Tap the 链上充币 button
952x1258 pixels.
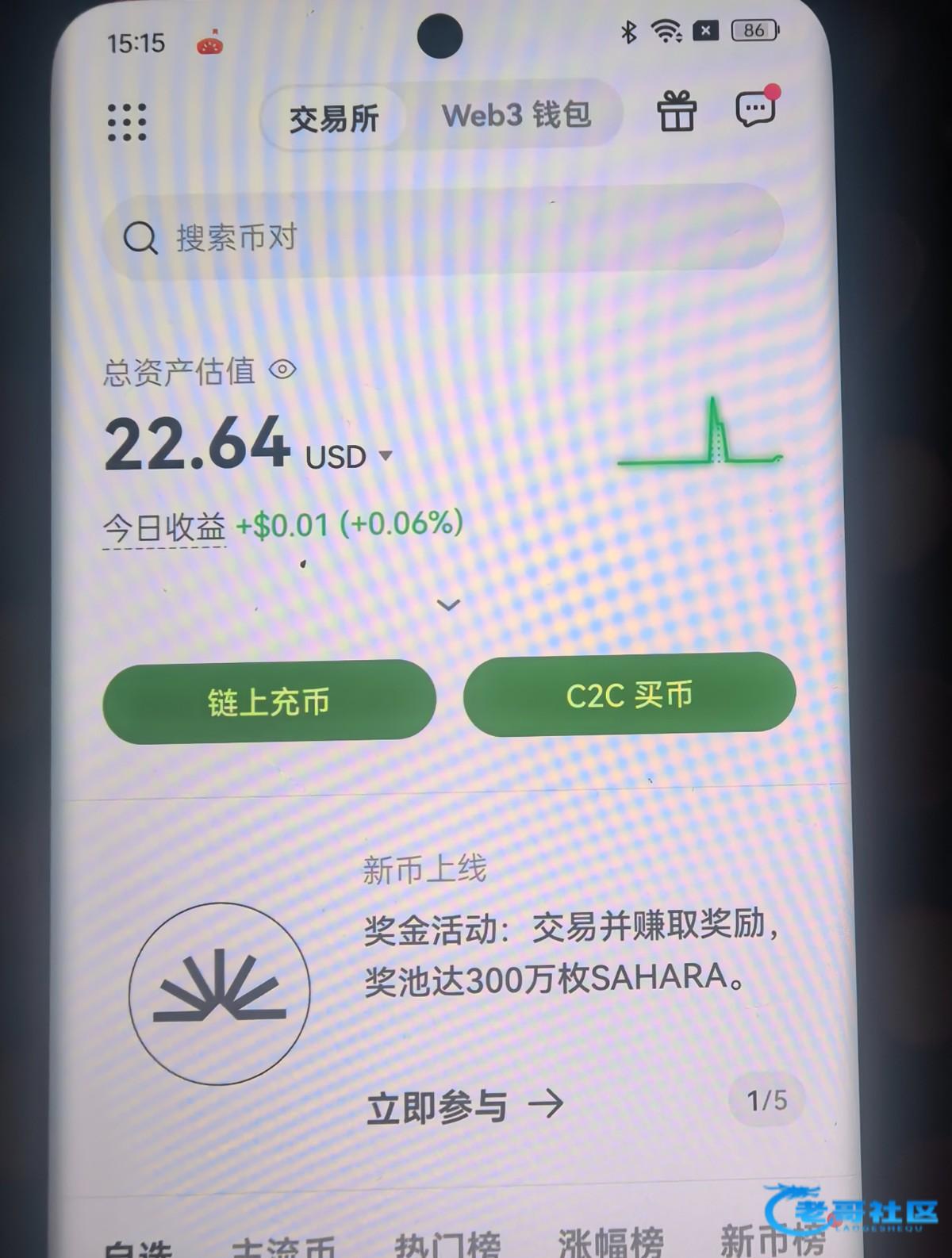[x=269, y=701]
